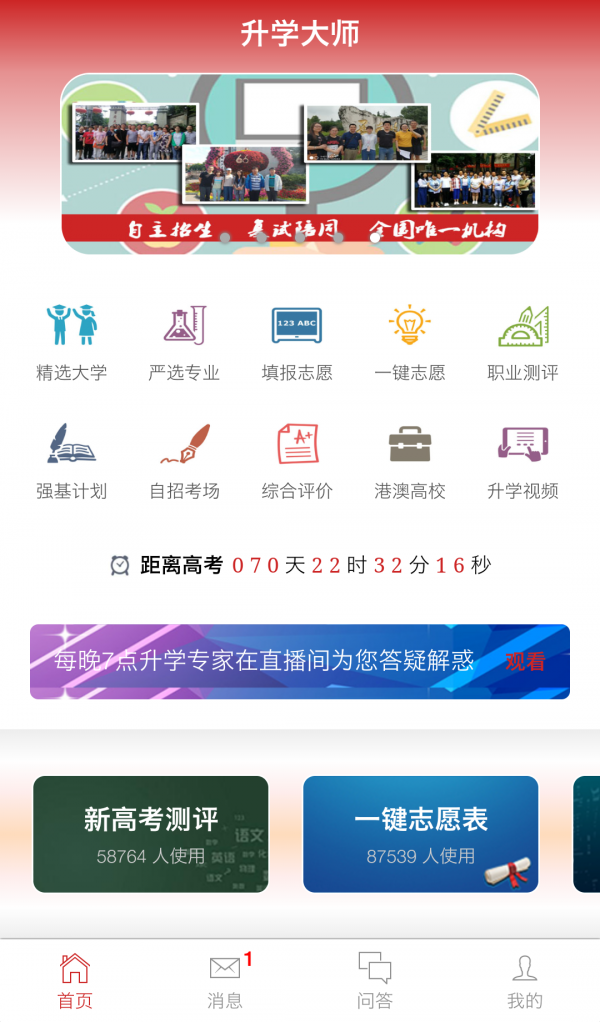Open 综合评价
This screenshot has width=600, height=1022.
tap(297, 461)
